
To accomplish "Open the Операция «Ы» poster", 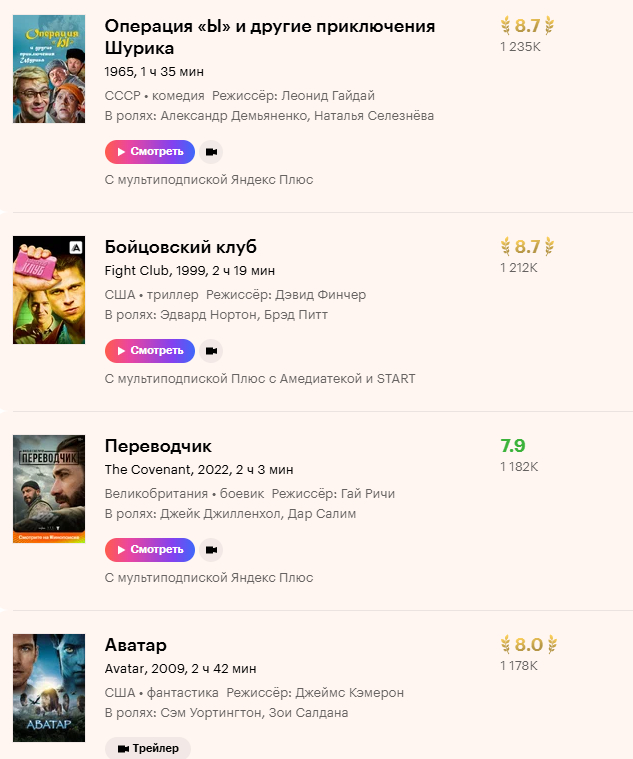I will (48, 69).
